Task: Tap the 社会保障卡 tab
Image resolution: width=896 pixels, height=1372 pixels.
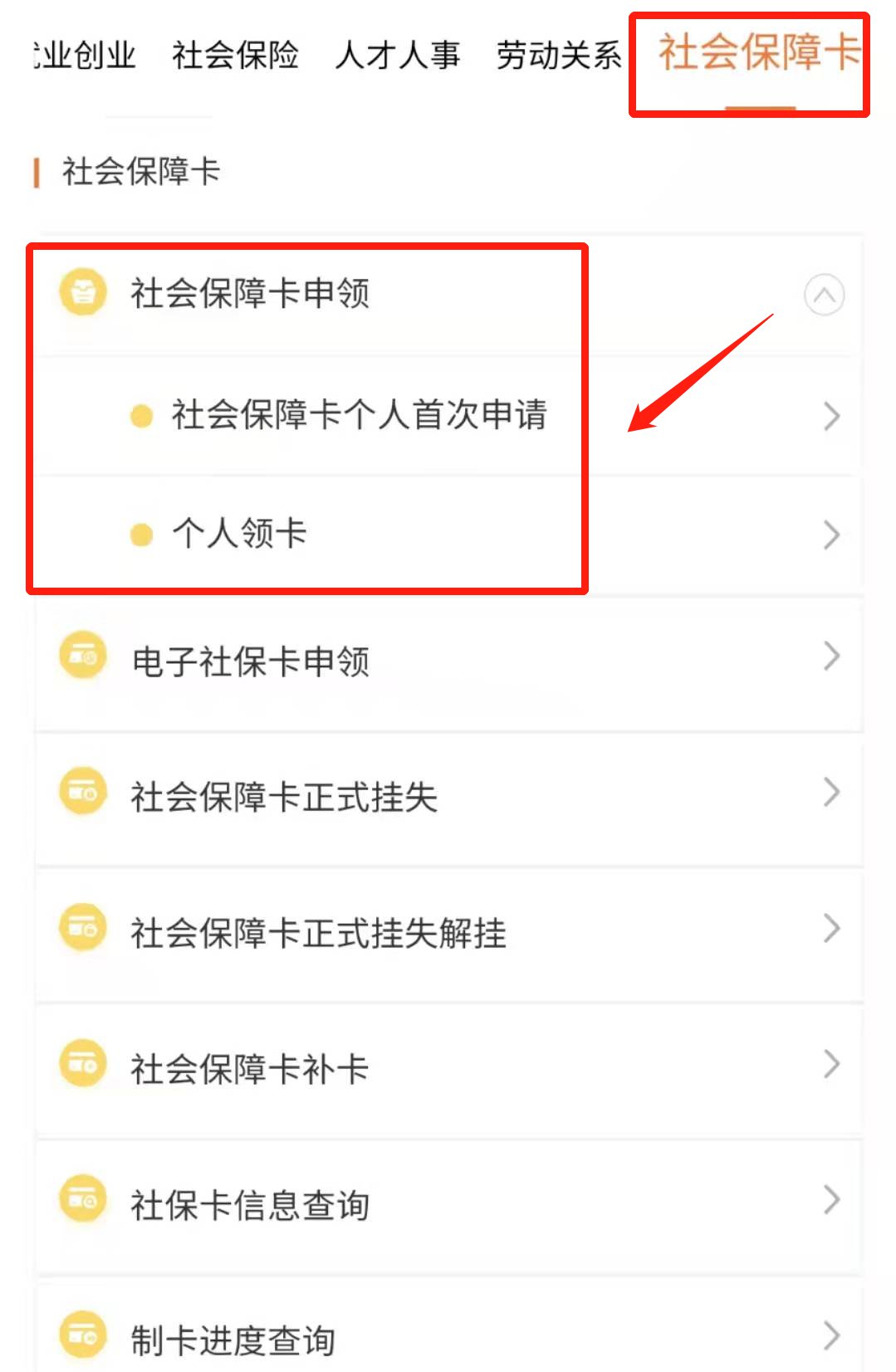Action: click(x=758, y=54)
